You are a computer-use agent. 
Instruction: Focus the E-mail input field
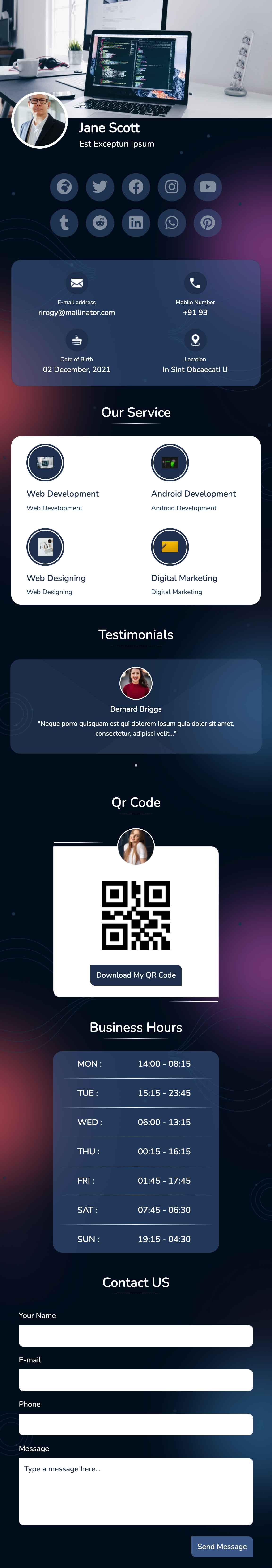(136, 1380)
